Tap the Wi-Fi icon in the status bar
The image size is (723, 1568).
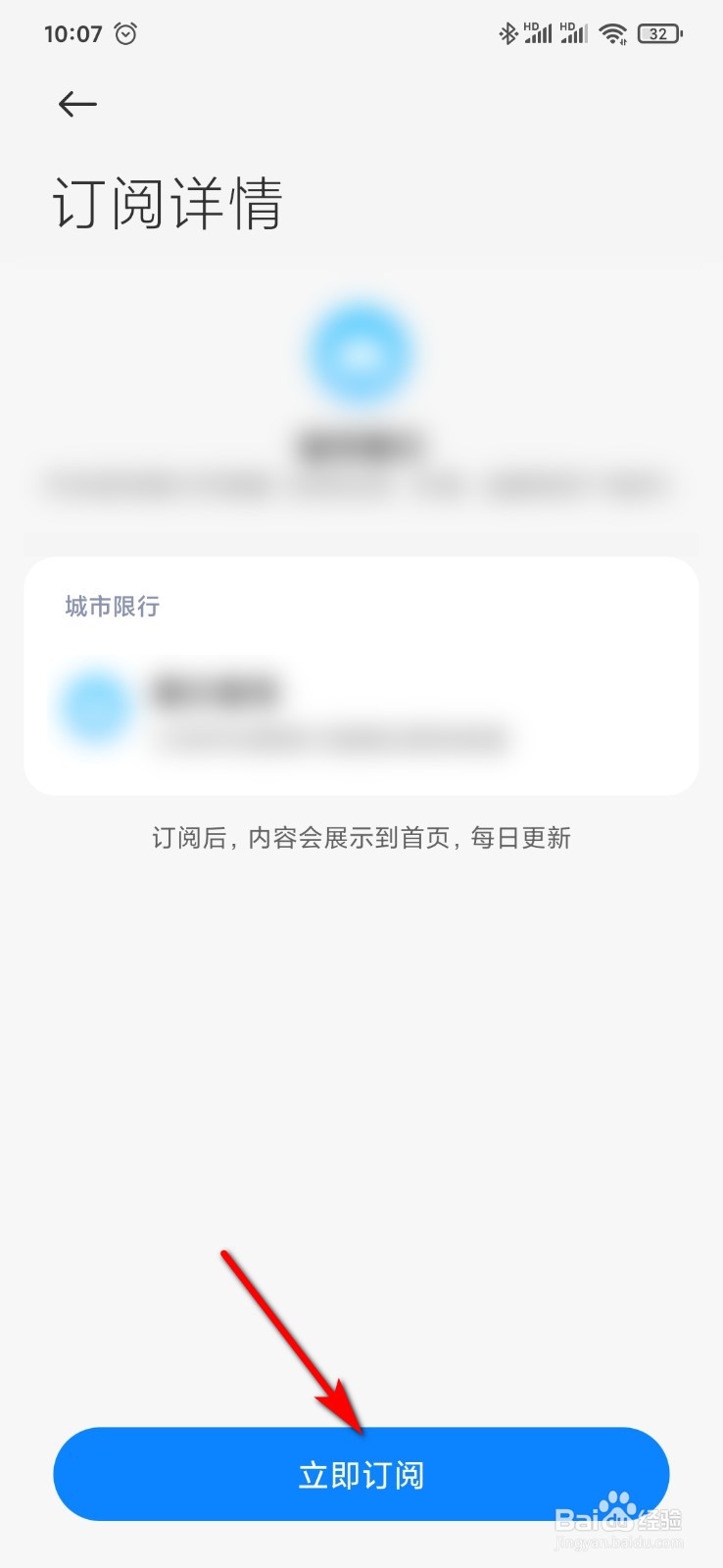[x=613, y=32]
